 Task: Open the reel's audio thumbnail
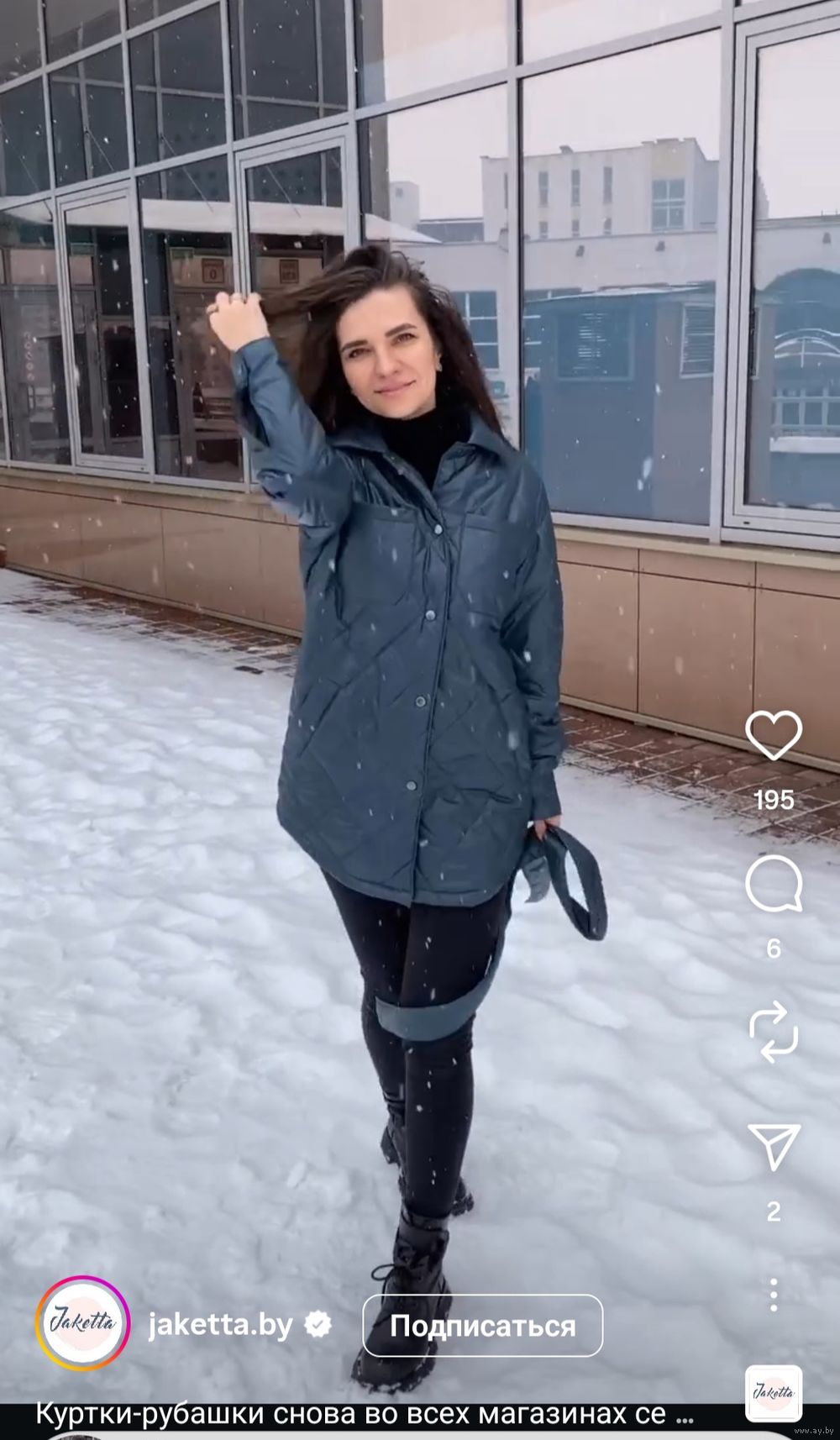point(774,1392)
